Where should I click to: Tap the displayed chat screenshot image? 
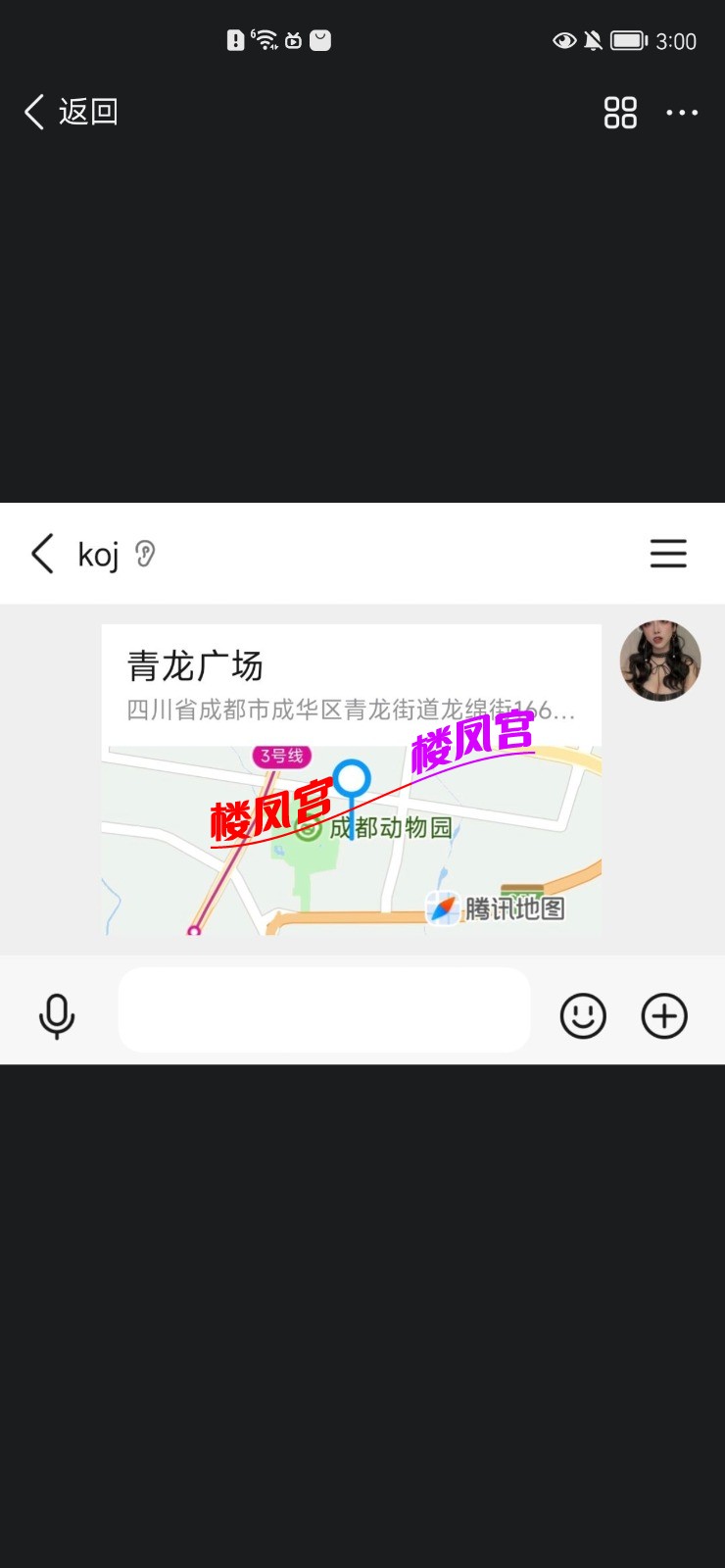pos(362,784)
